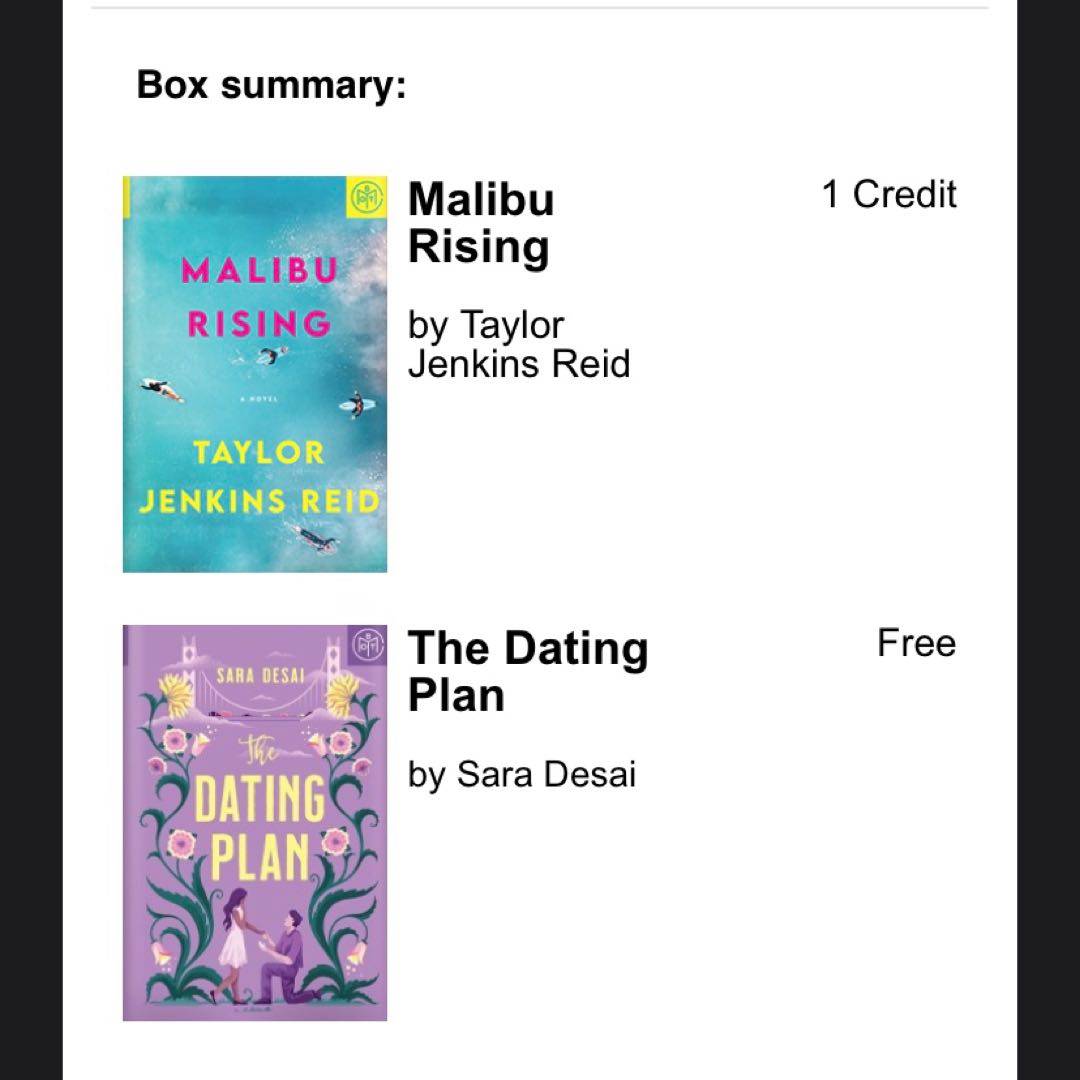Open the Malibu Rising book cover
1080x1080 pixels.
pyautogui.click(x=254, y=374)
